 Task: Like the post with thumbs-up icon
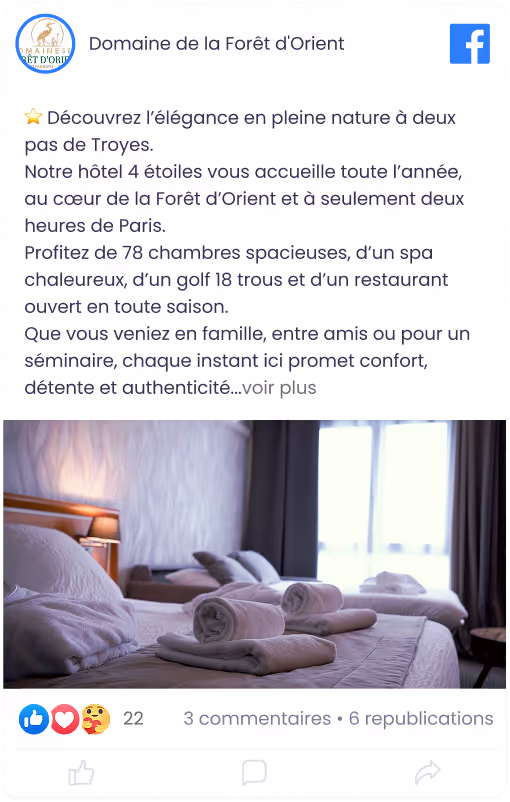[81, 772]
